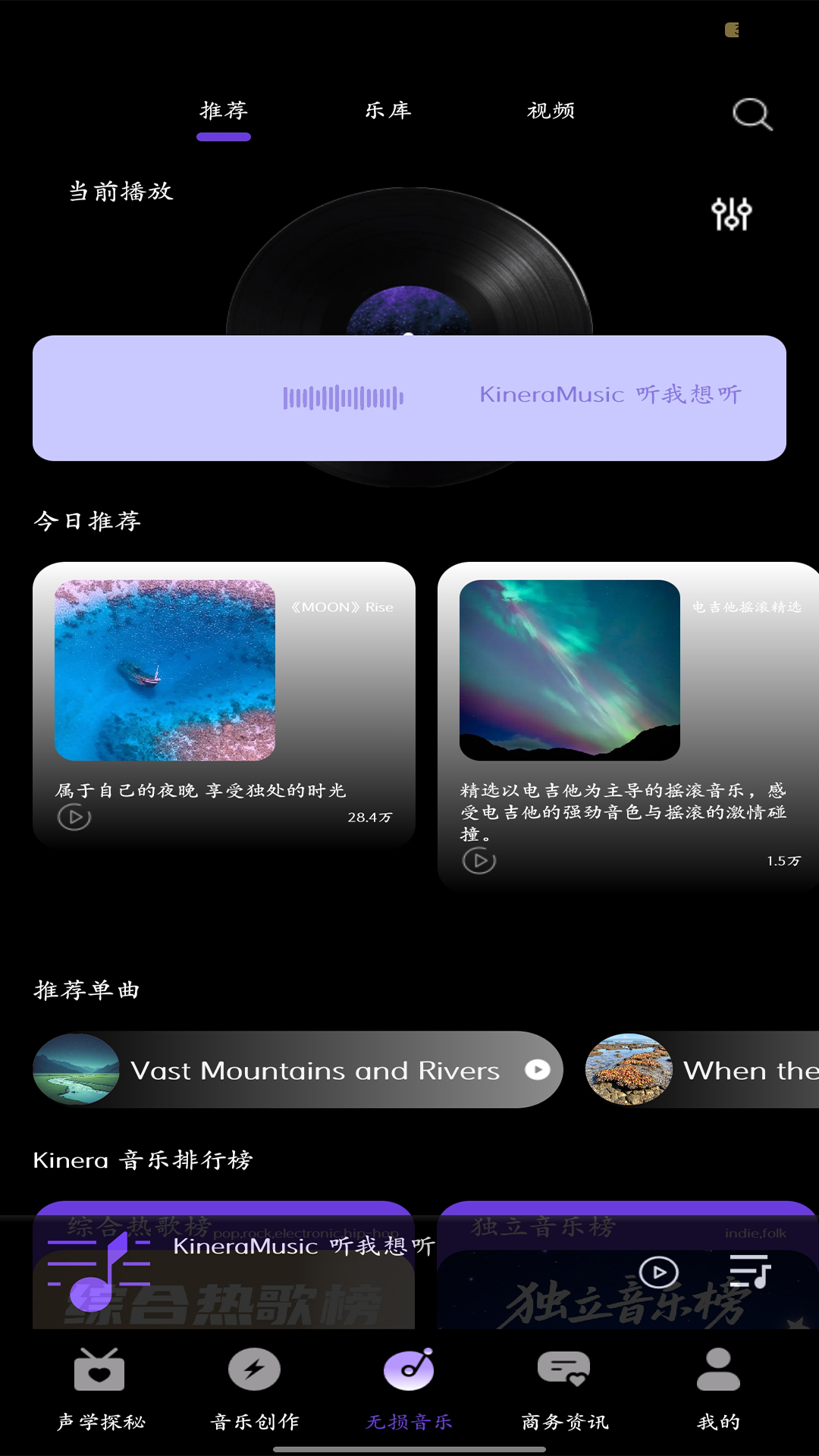Play Vast Mountains and Rivers
The height and width of the screenshot is (1456, 819).
click(538, 1069)
